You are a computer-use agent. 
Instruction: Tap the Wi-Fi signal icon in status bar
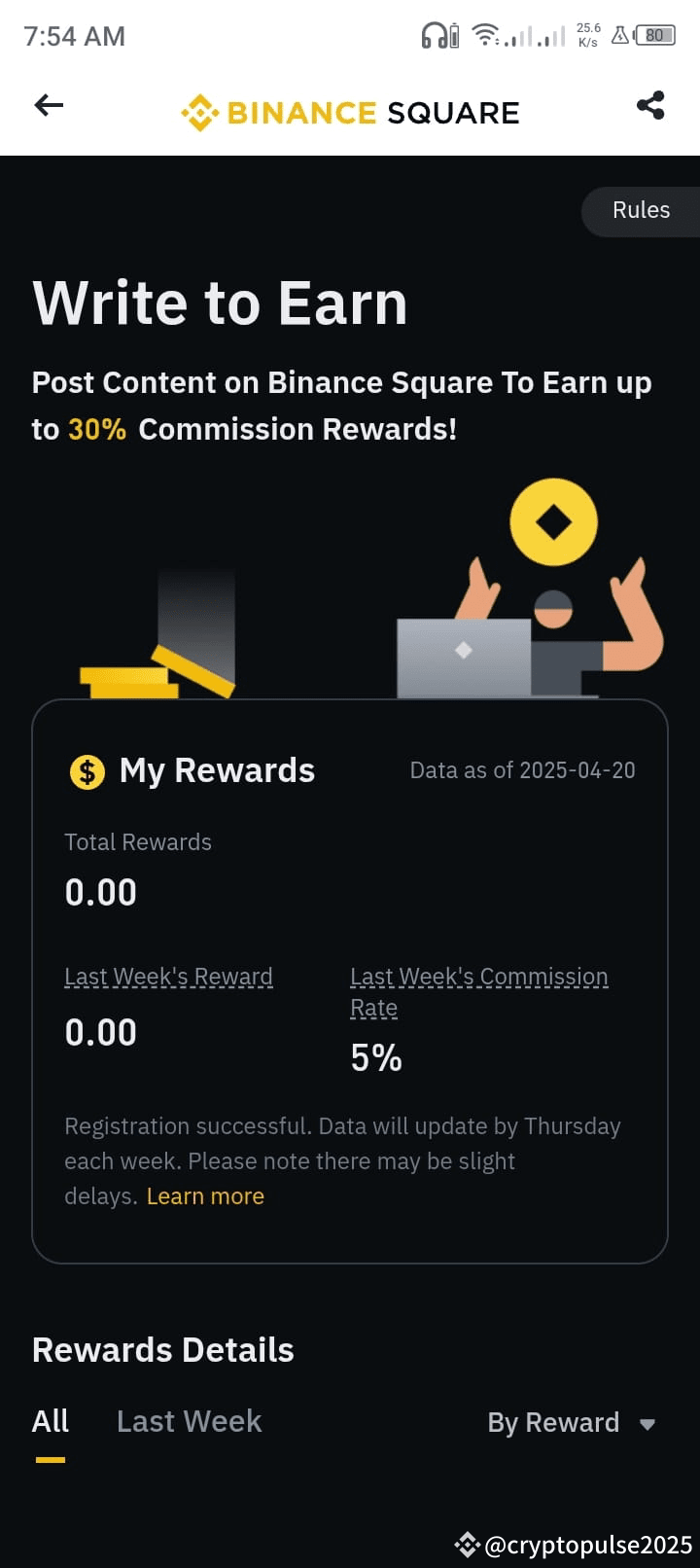[x=486, y=35]
